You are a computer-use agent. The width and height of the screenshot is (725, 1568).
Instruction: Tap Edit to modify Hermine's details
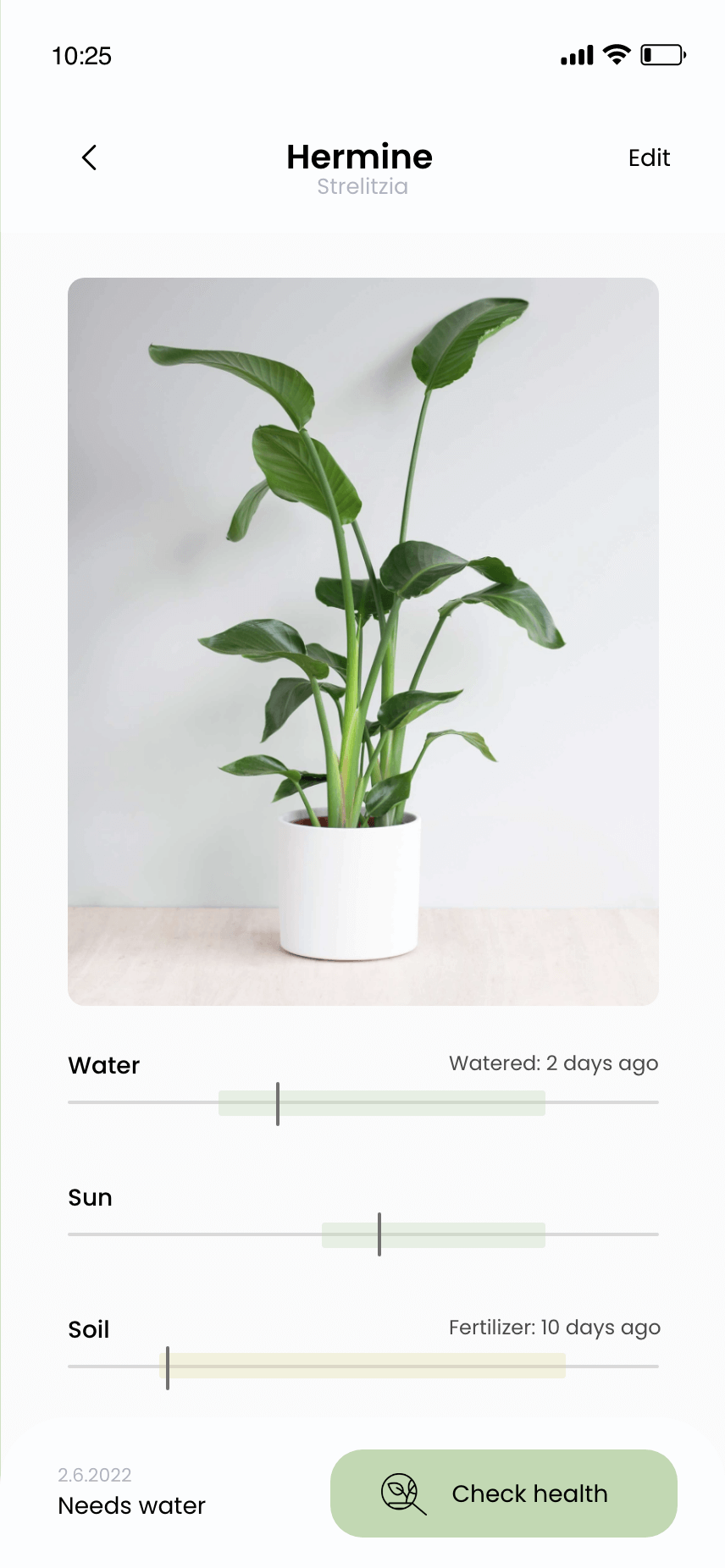[649, 158]
